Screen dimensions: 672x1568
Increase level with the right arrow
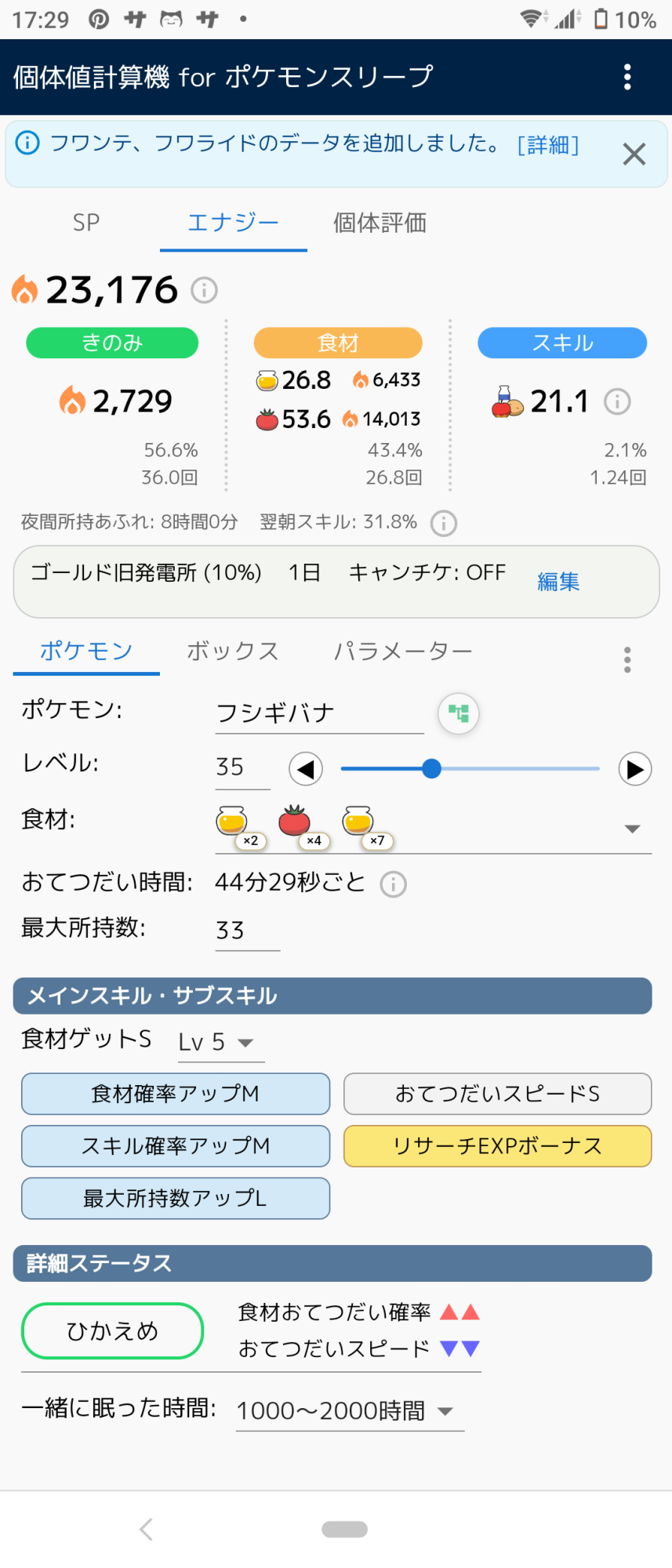point(635,769)
